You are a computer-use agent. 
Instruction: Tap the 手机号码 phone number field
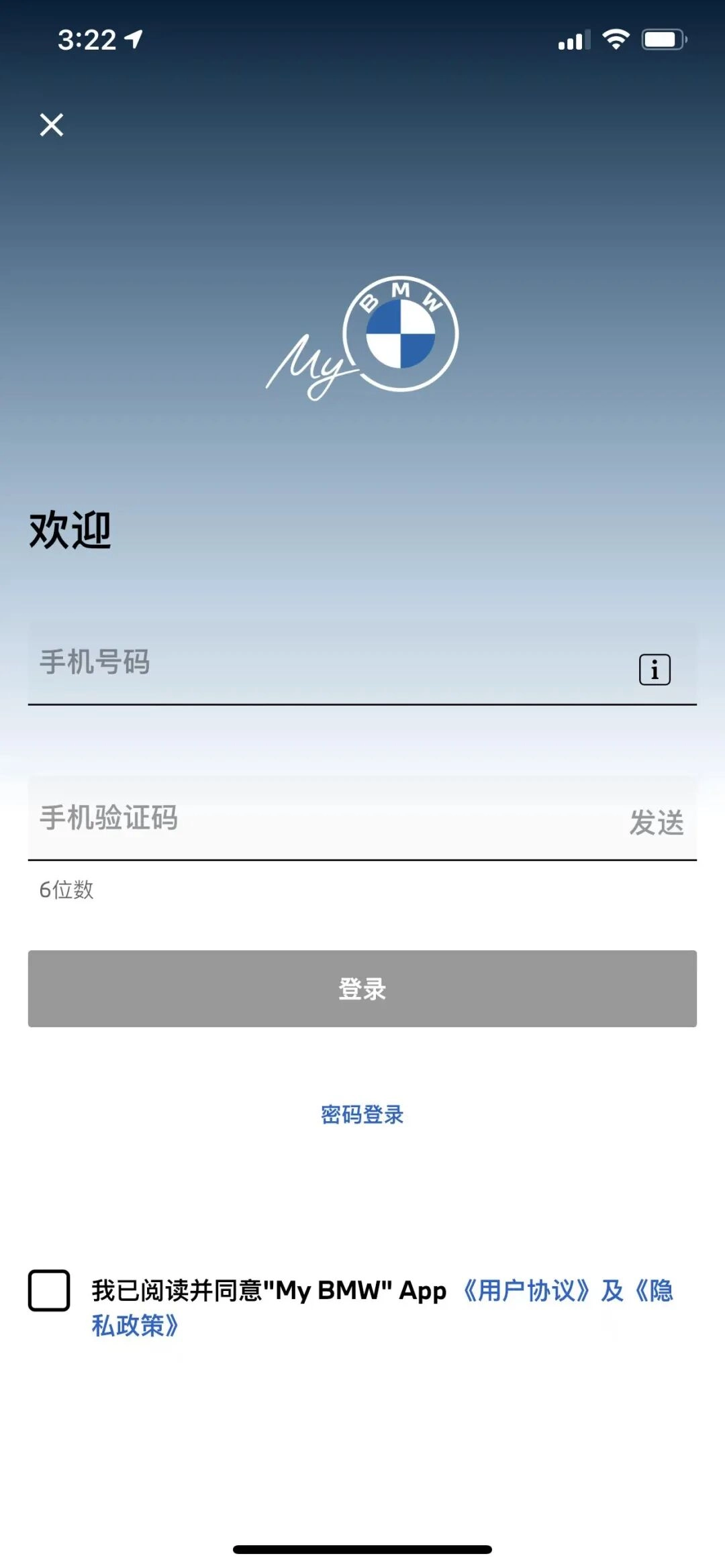(x=322, y=663)
